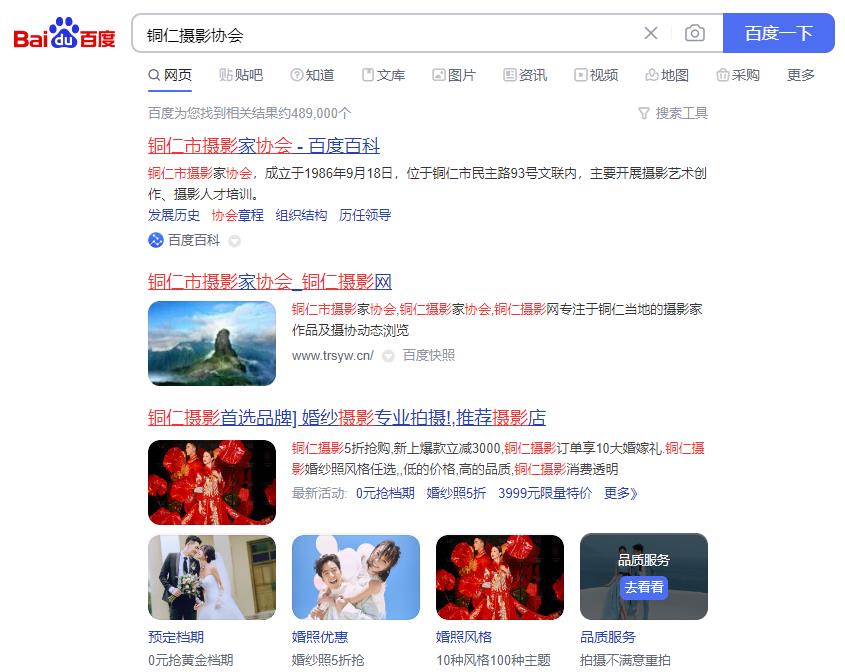Switch to the 知道 tab

pyautogui.click(x=312, y=75)
